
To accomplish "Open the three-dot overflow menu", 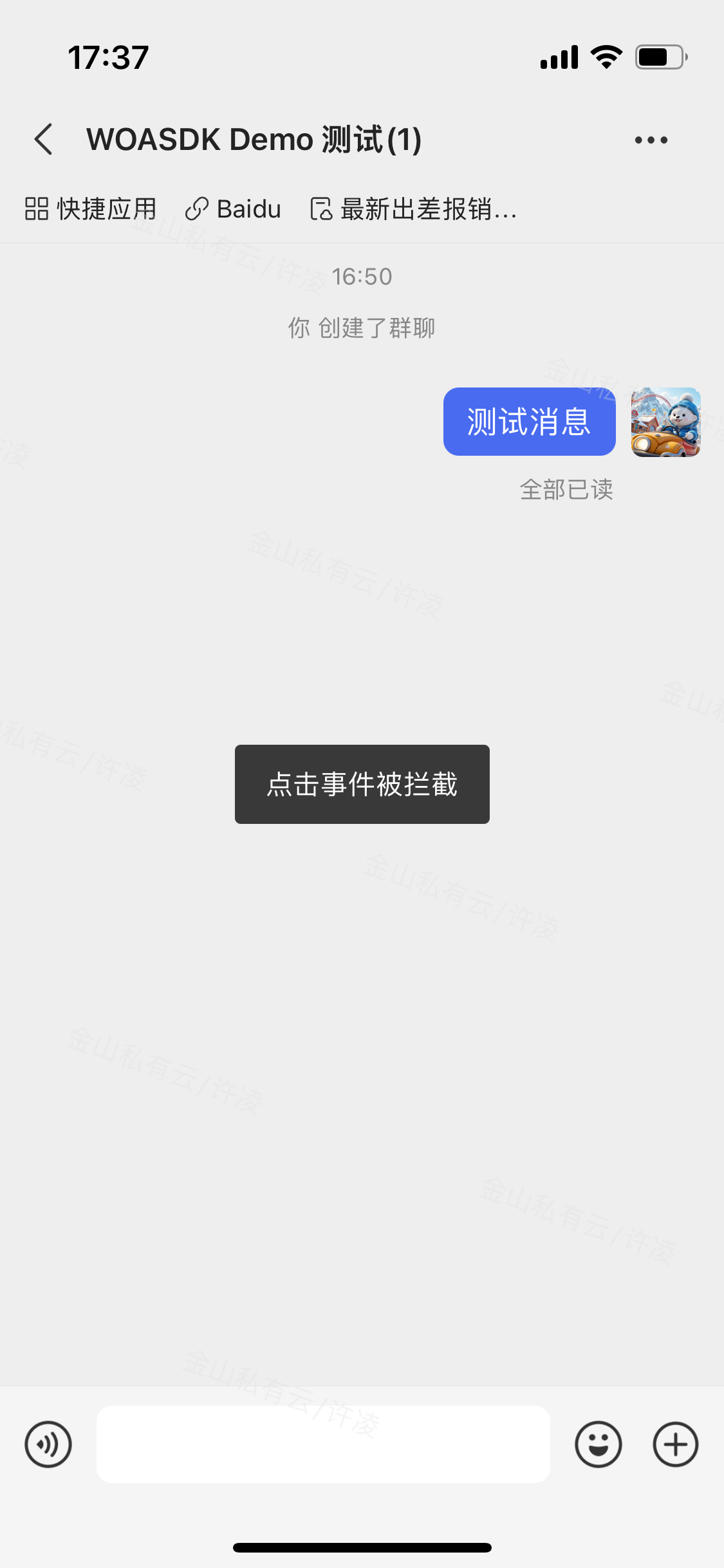I will click(651, 140).
